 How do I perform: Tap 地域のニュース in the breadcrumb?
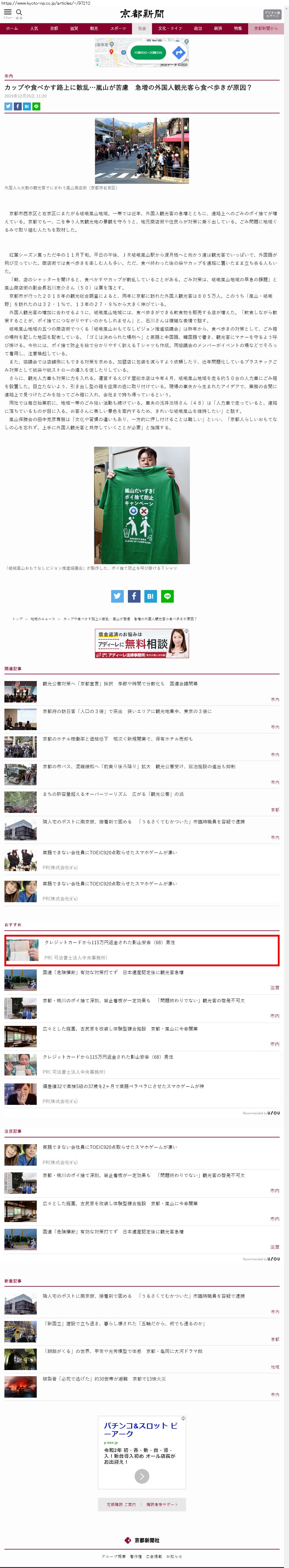[x=42, y=619]
